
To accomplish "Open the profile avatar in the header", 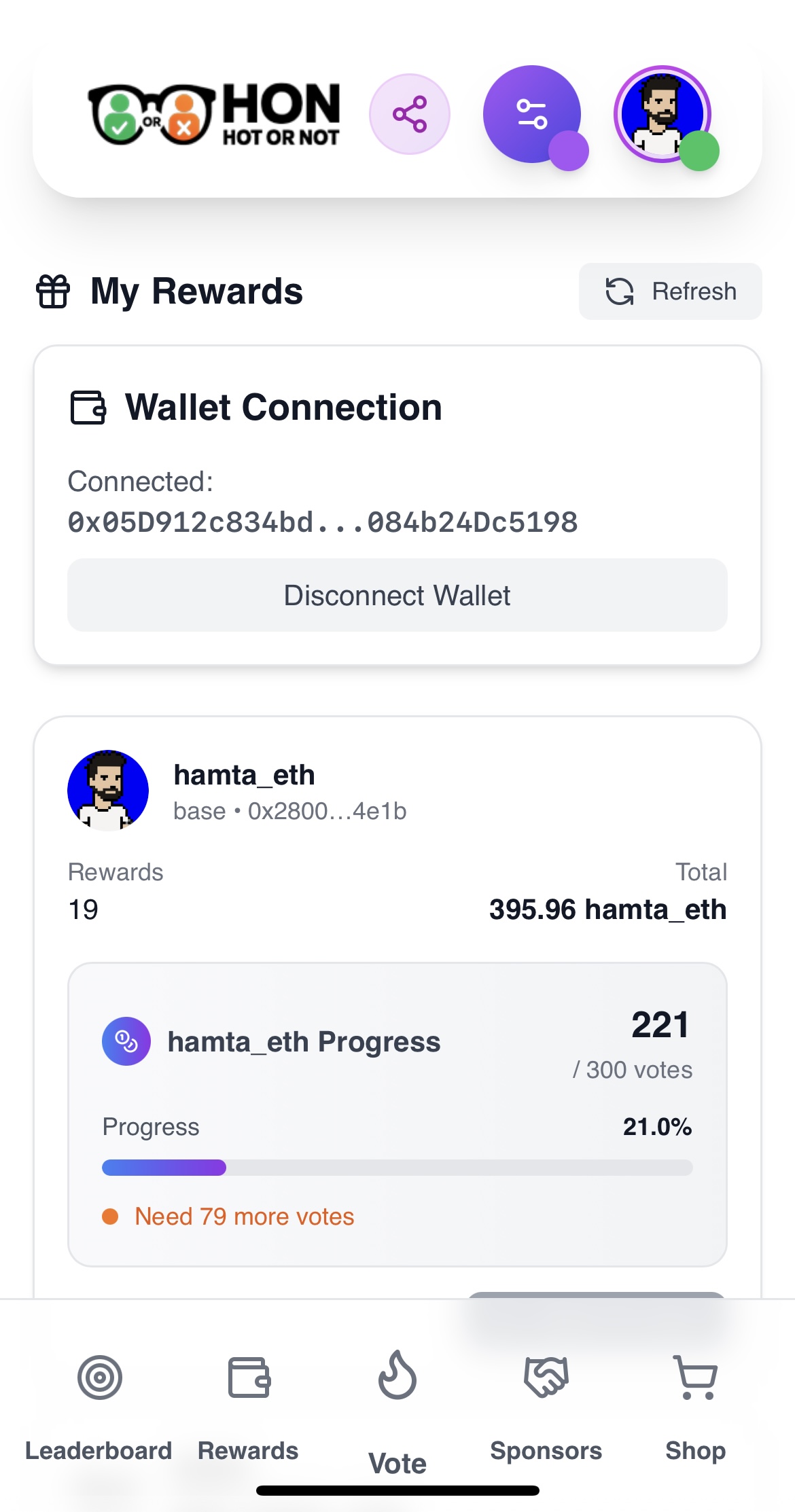I will coord(662,114).
